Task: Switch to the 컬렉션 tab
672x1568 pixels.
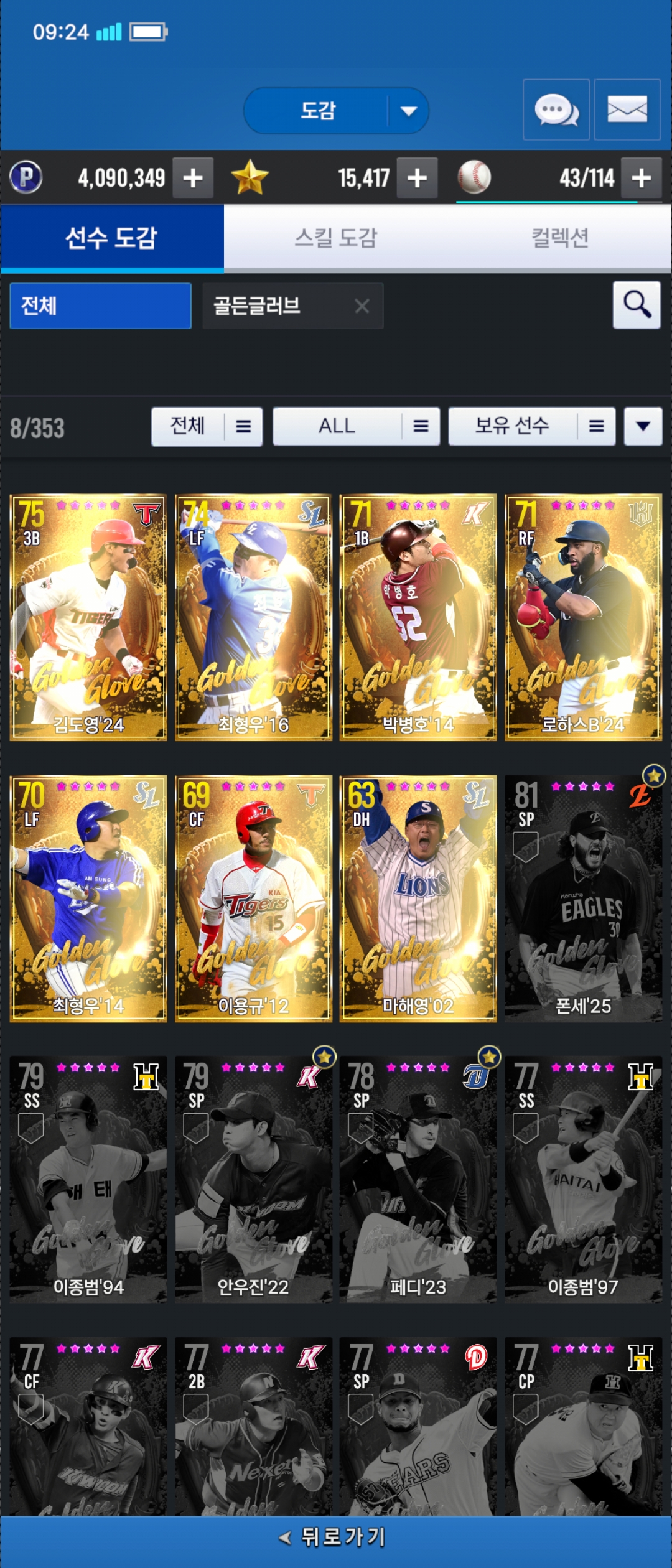Action: point(559,238)
